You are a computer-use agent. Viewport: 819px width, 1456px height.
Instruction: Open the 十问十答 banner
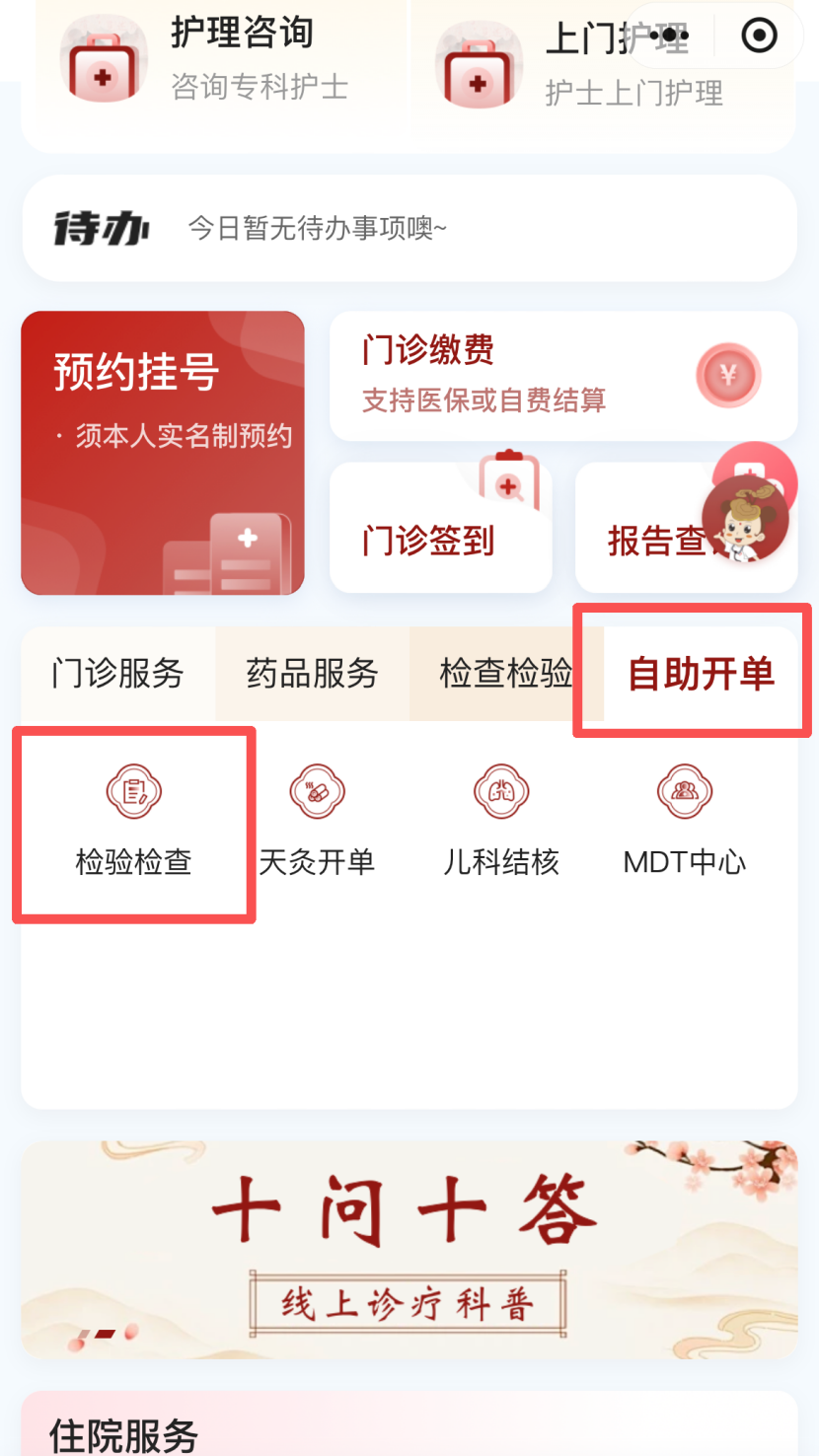click(409, 1249)
